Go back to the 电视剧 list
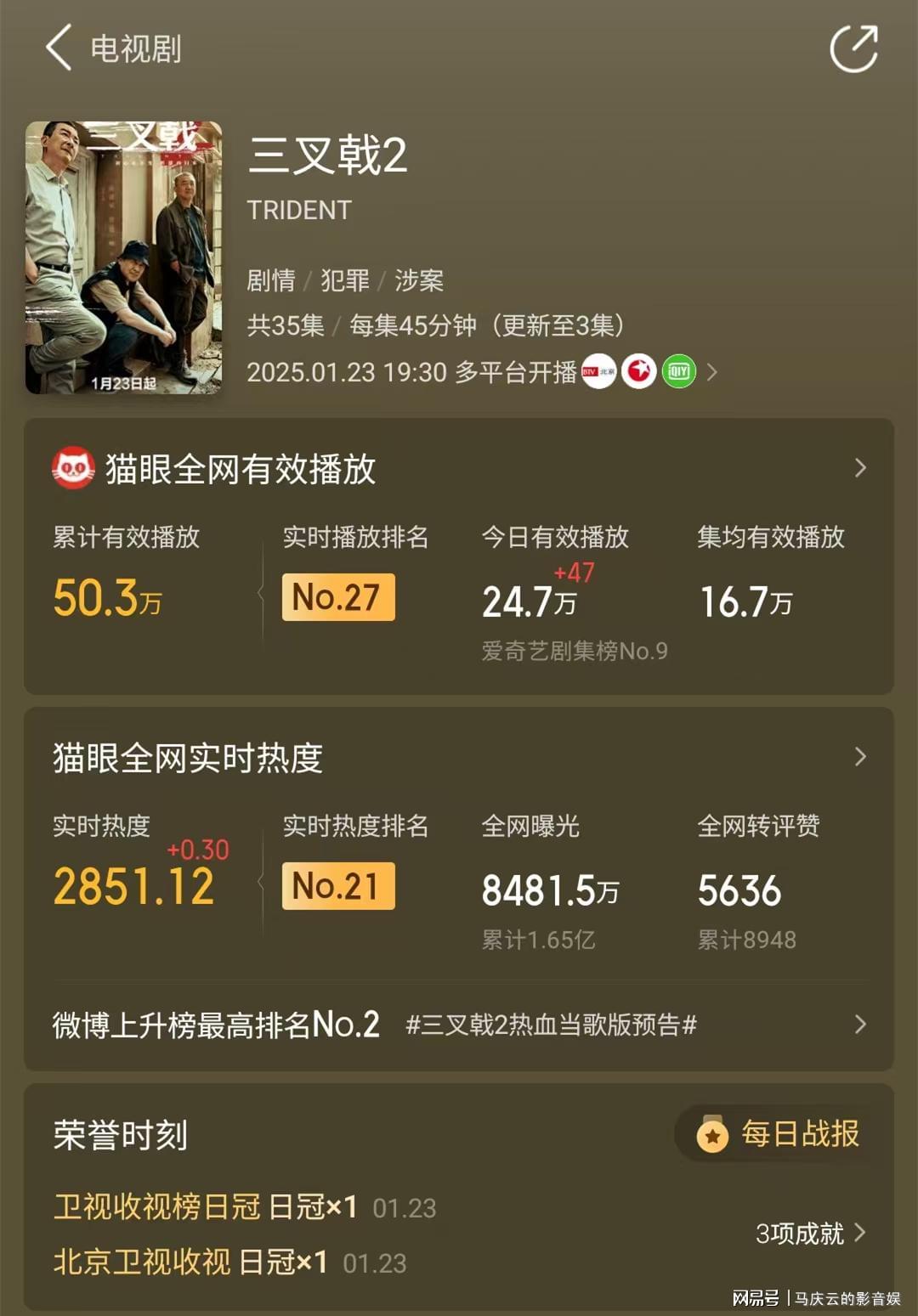Viewport: 918px width, 1316px height. [59, 48]
